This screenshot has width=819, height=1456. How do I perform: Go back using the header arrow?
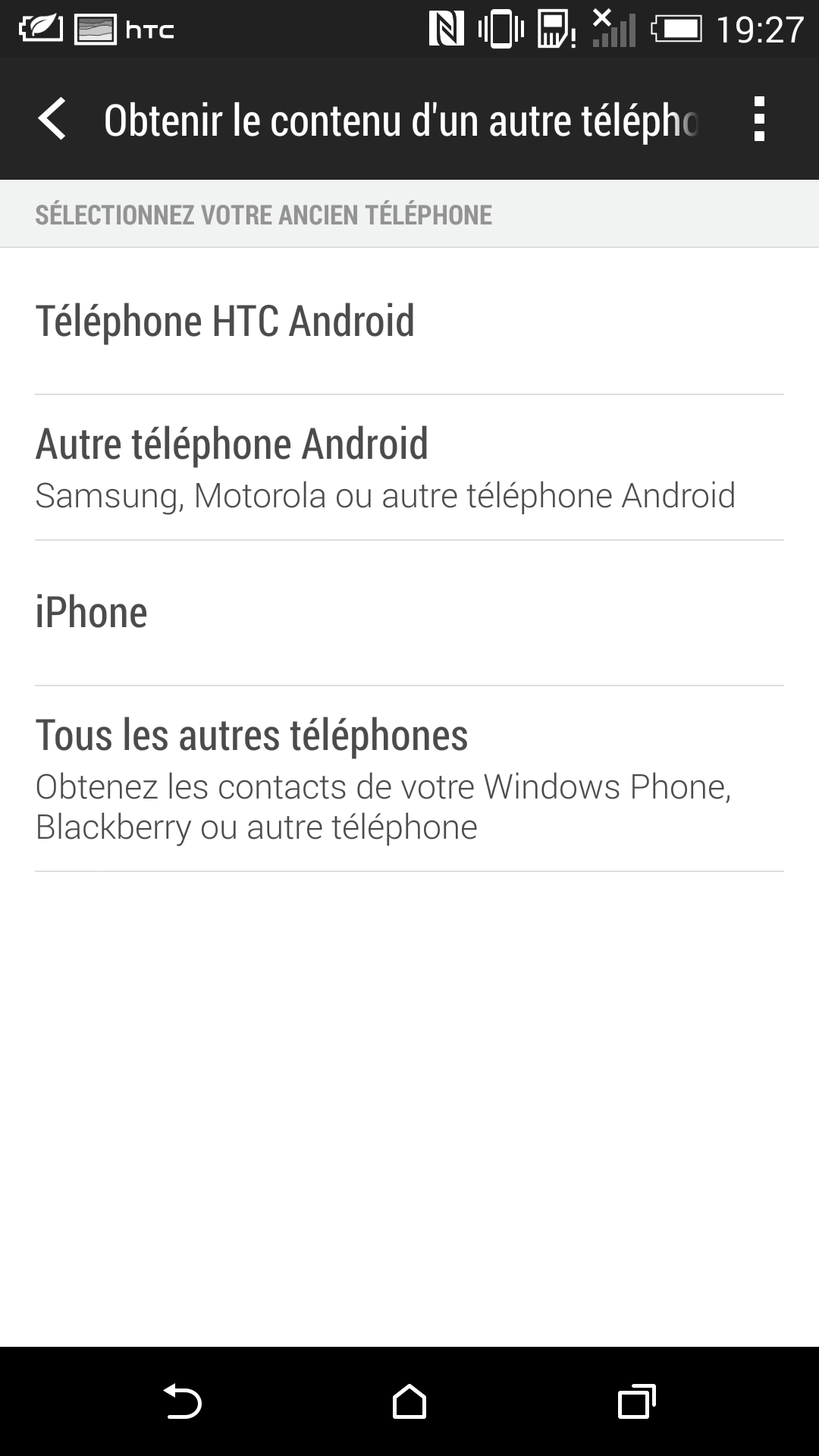click(52, 119)
